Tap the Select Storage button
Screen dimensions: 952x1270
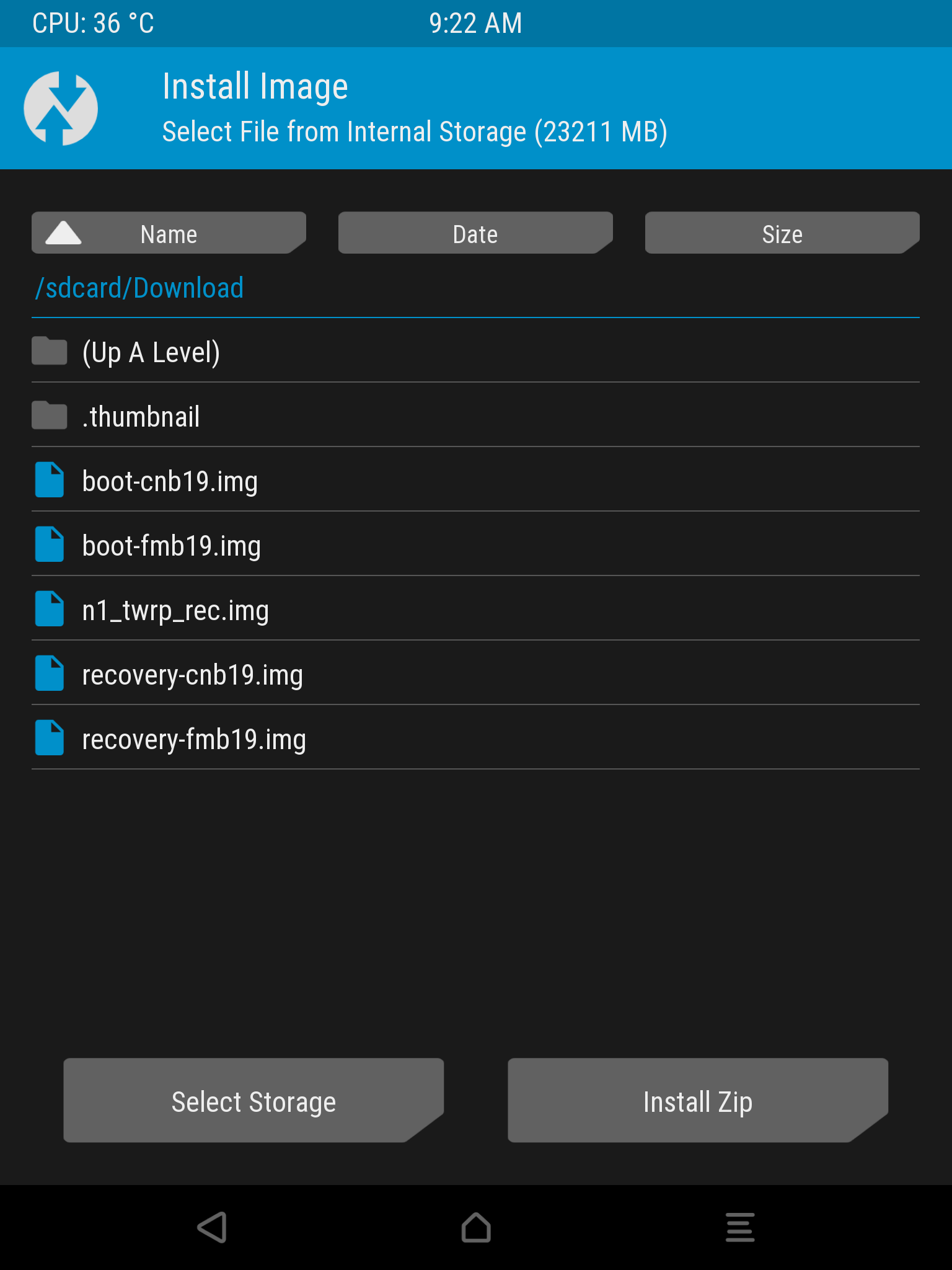click(x=253, y=1101)
